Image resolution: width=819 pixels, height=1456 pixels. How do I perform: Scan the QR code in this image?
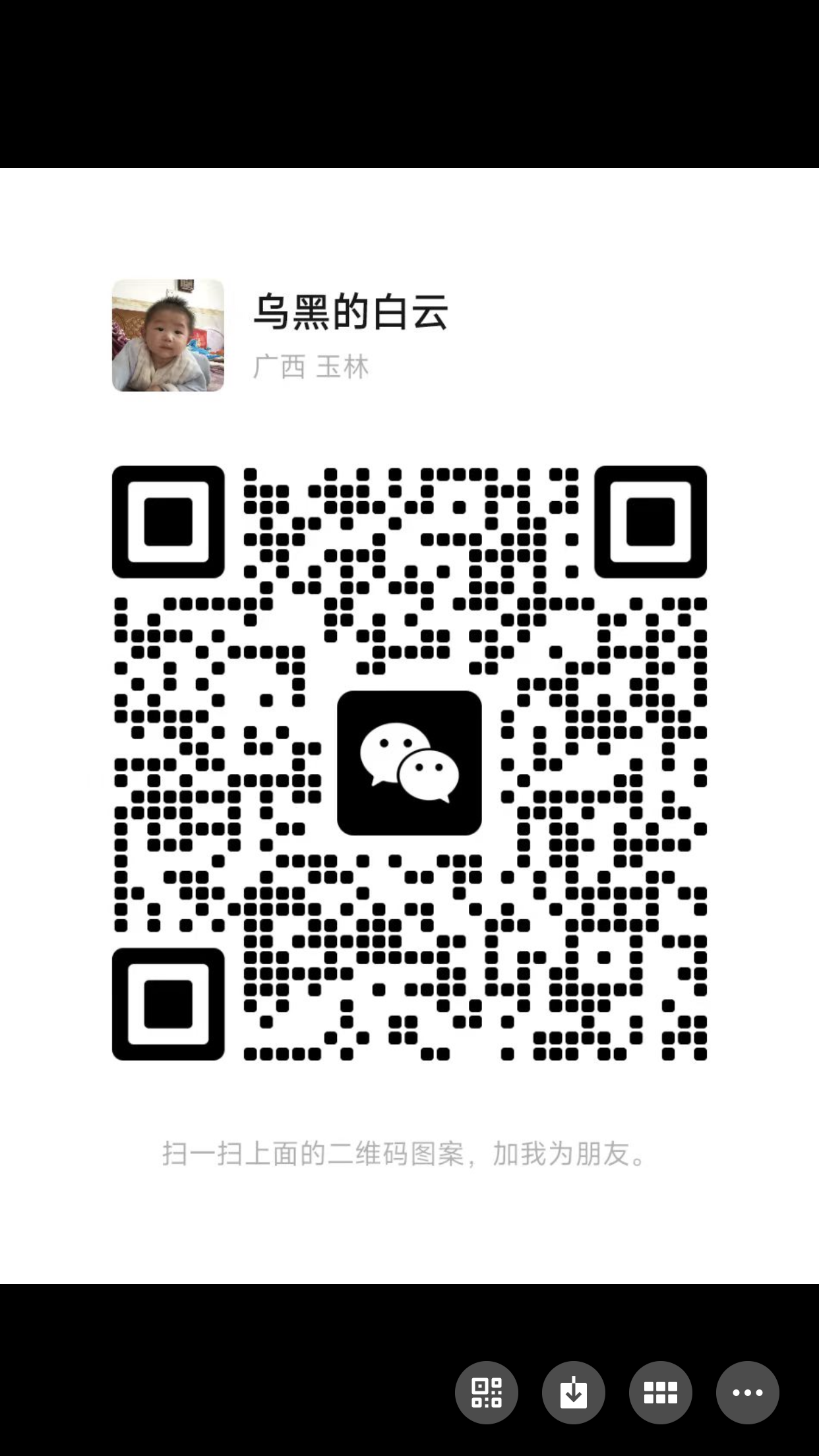(486, 1392)
